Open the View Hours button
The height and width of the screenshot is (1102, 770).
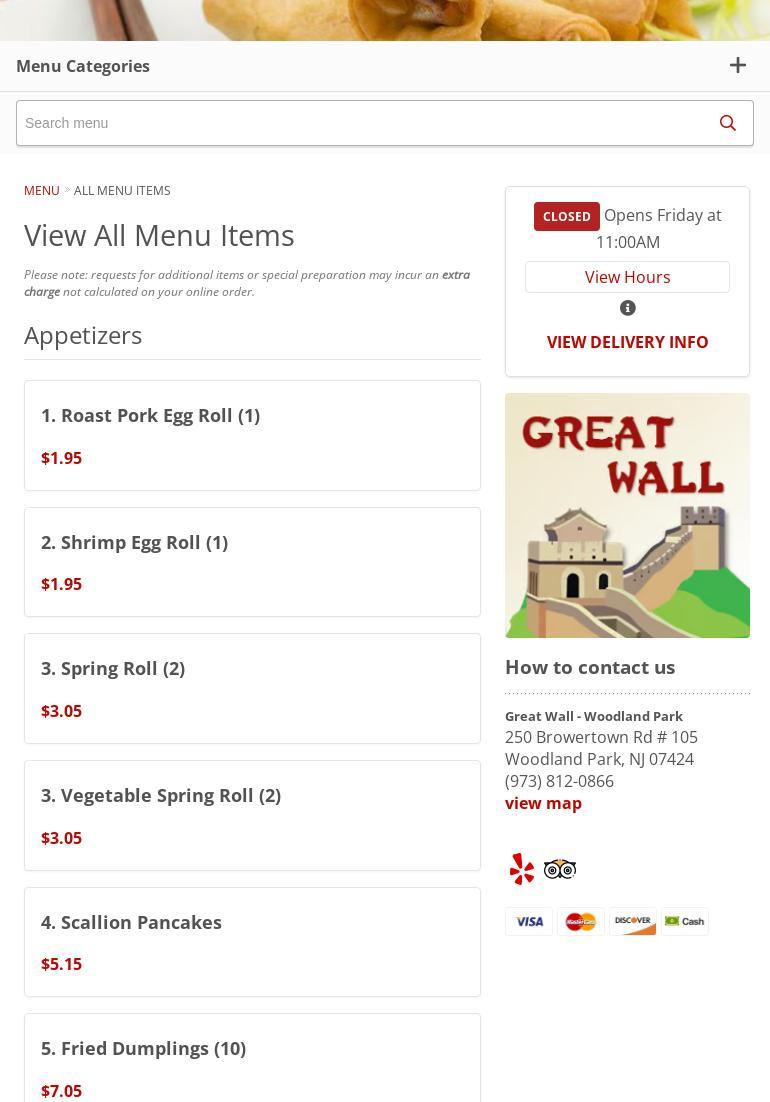627,277
